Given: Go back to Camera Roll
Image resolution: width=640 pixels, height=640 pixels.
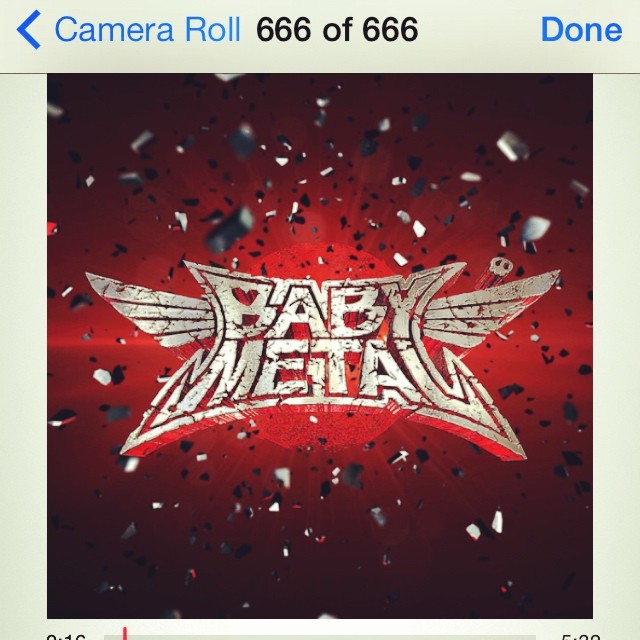Looking at the screenshot, I should [x=128, y=30].
